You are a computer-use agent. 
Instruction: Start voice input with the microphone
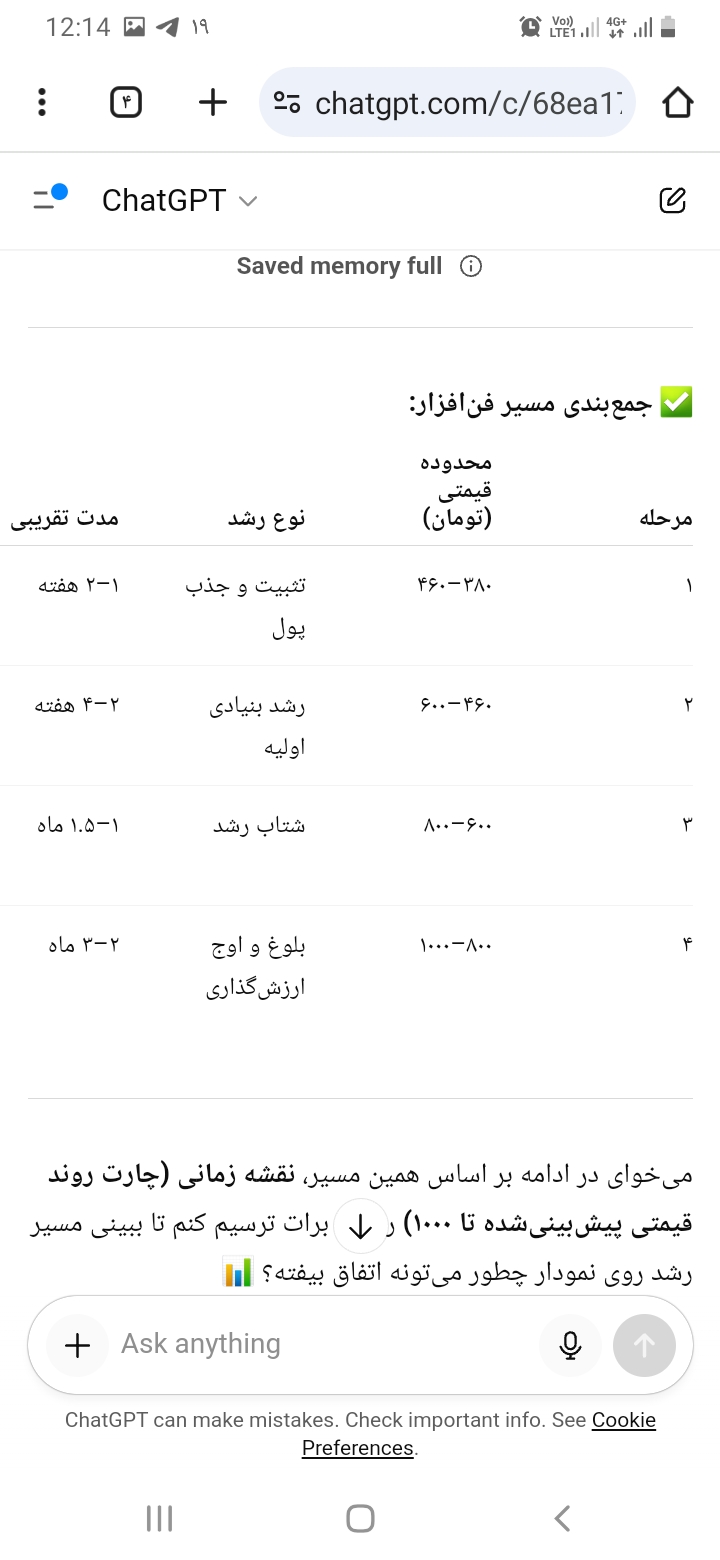coord(570,1345)
